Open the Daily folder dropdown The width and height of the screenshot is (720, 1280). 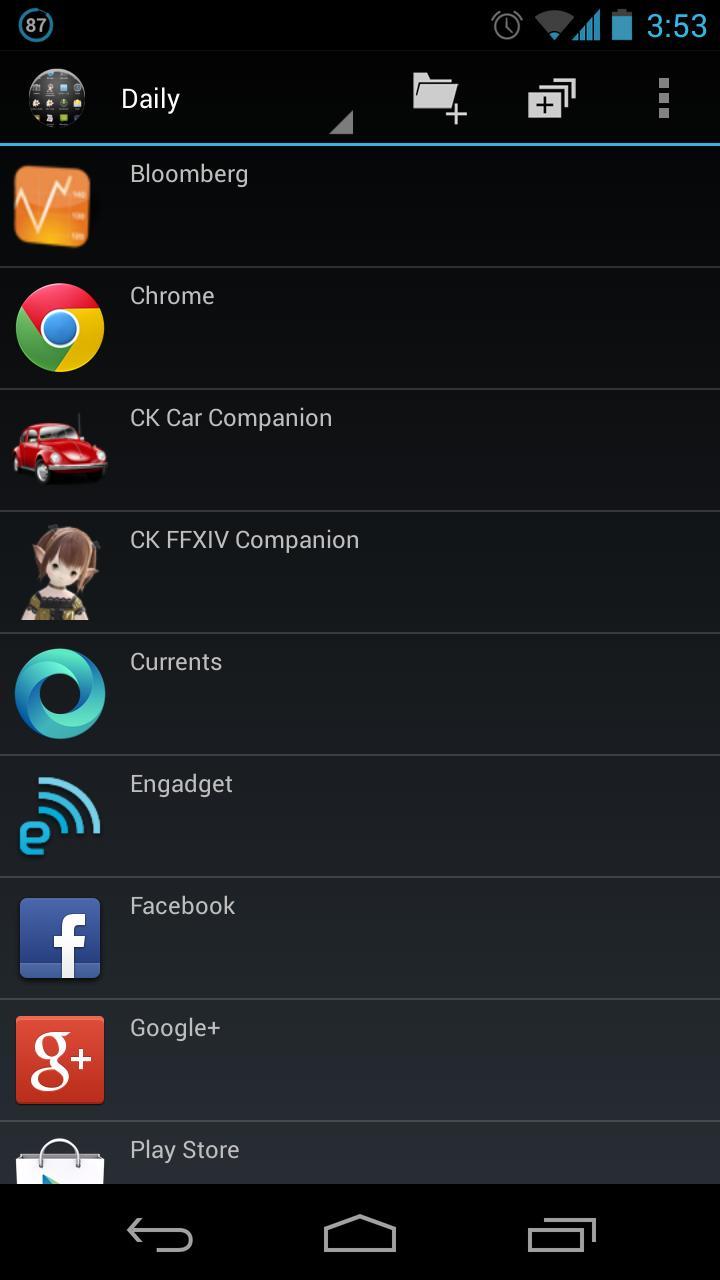point(150,97)
